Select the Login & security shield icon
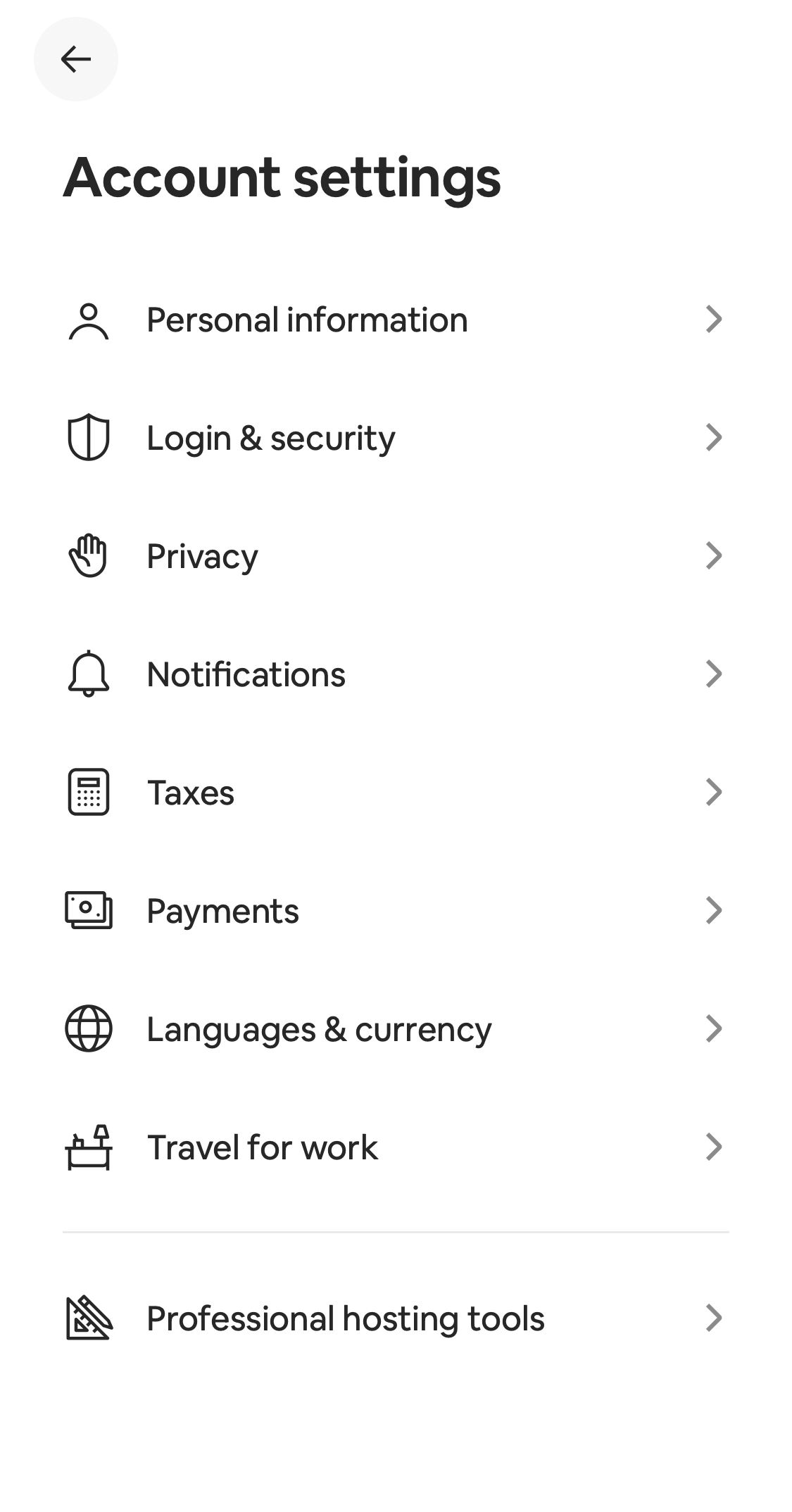Viewport: 792px width, 1512px height. coord(88,437)
